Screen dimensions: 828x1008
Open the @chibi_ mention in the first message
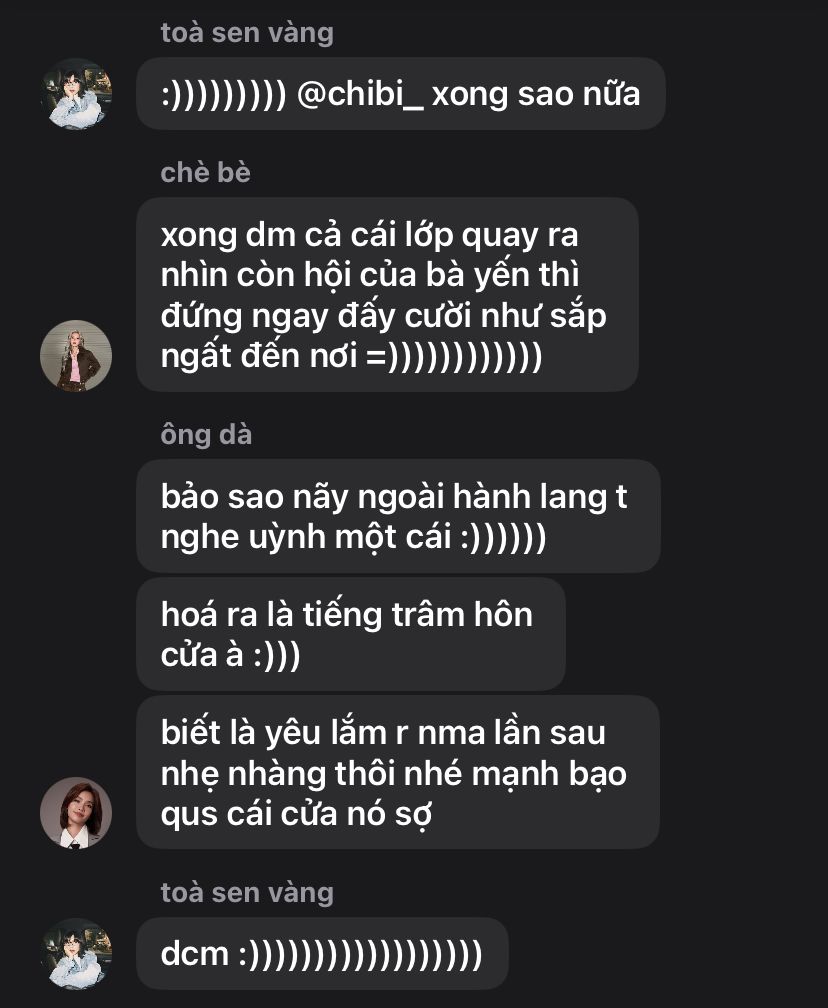pos(360,95)
